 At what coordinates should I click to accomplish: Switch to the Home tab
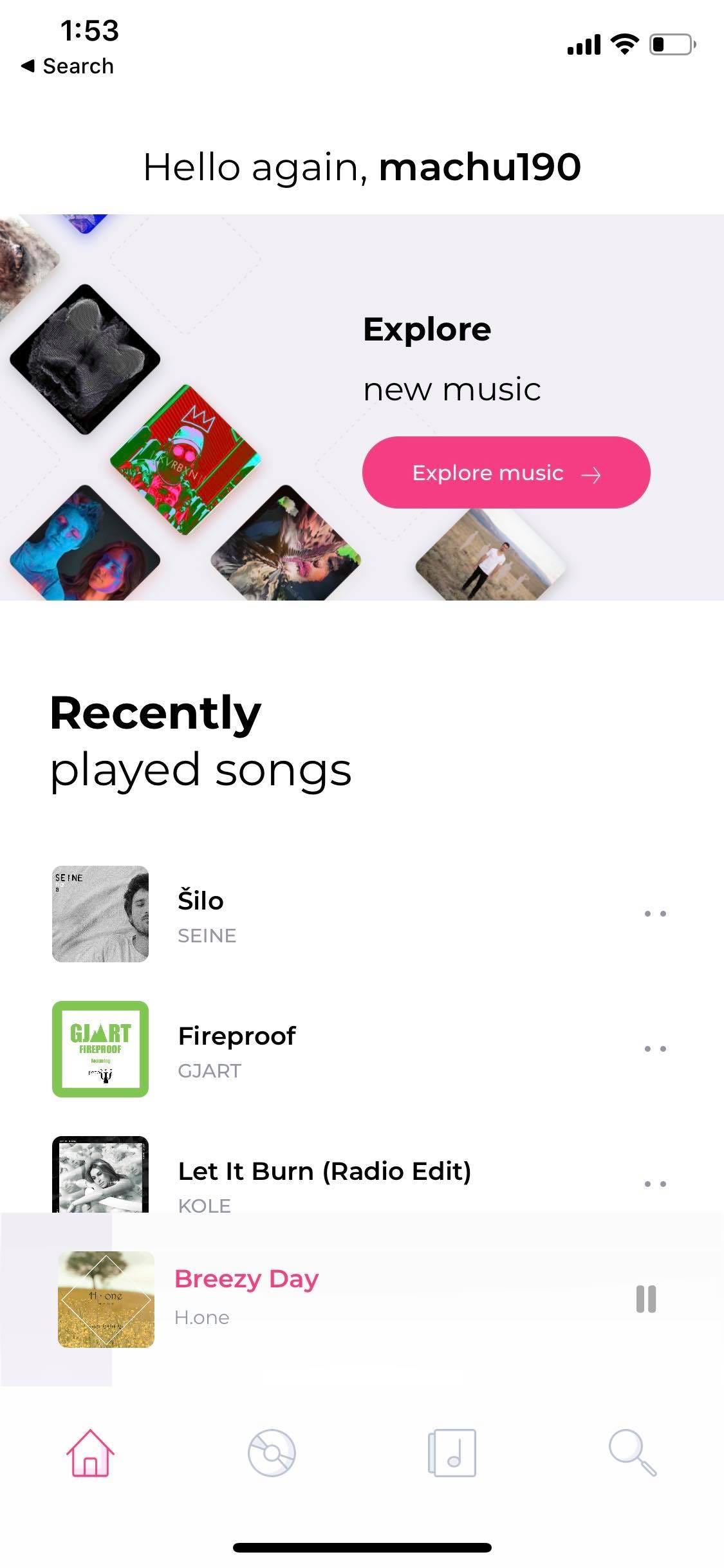[90, 1453]
